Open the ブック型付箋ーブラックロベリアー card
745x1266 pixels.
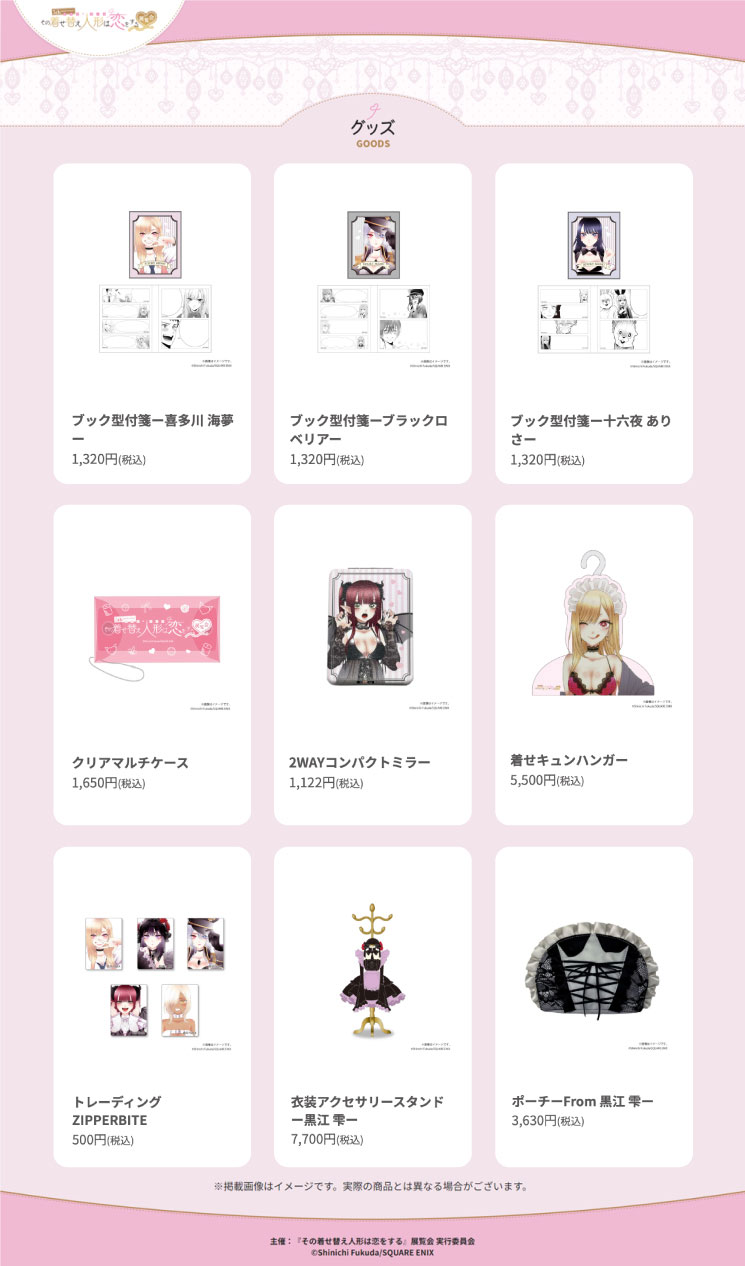372,323
